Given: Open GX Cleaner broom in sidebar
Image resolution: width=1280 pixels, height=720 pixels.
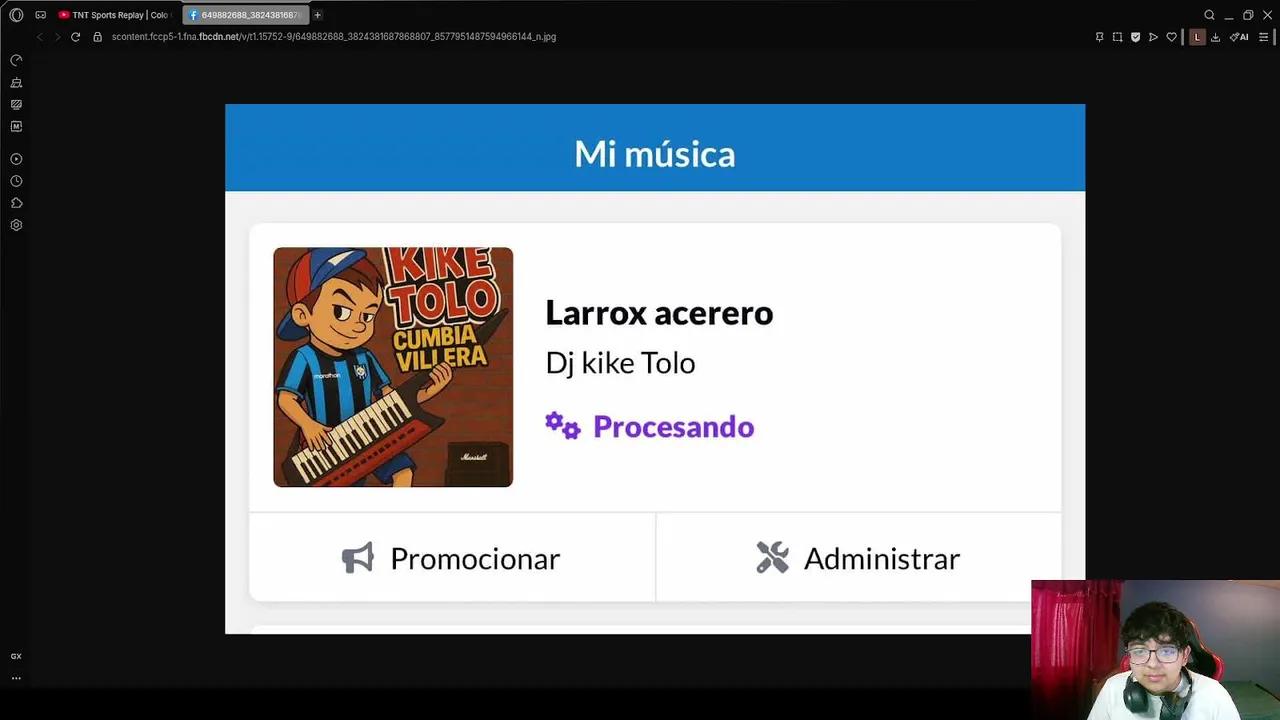Looking at the screenshot, I should (16, 83).
